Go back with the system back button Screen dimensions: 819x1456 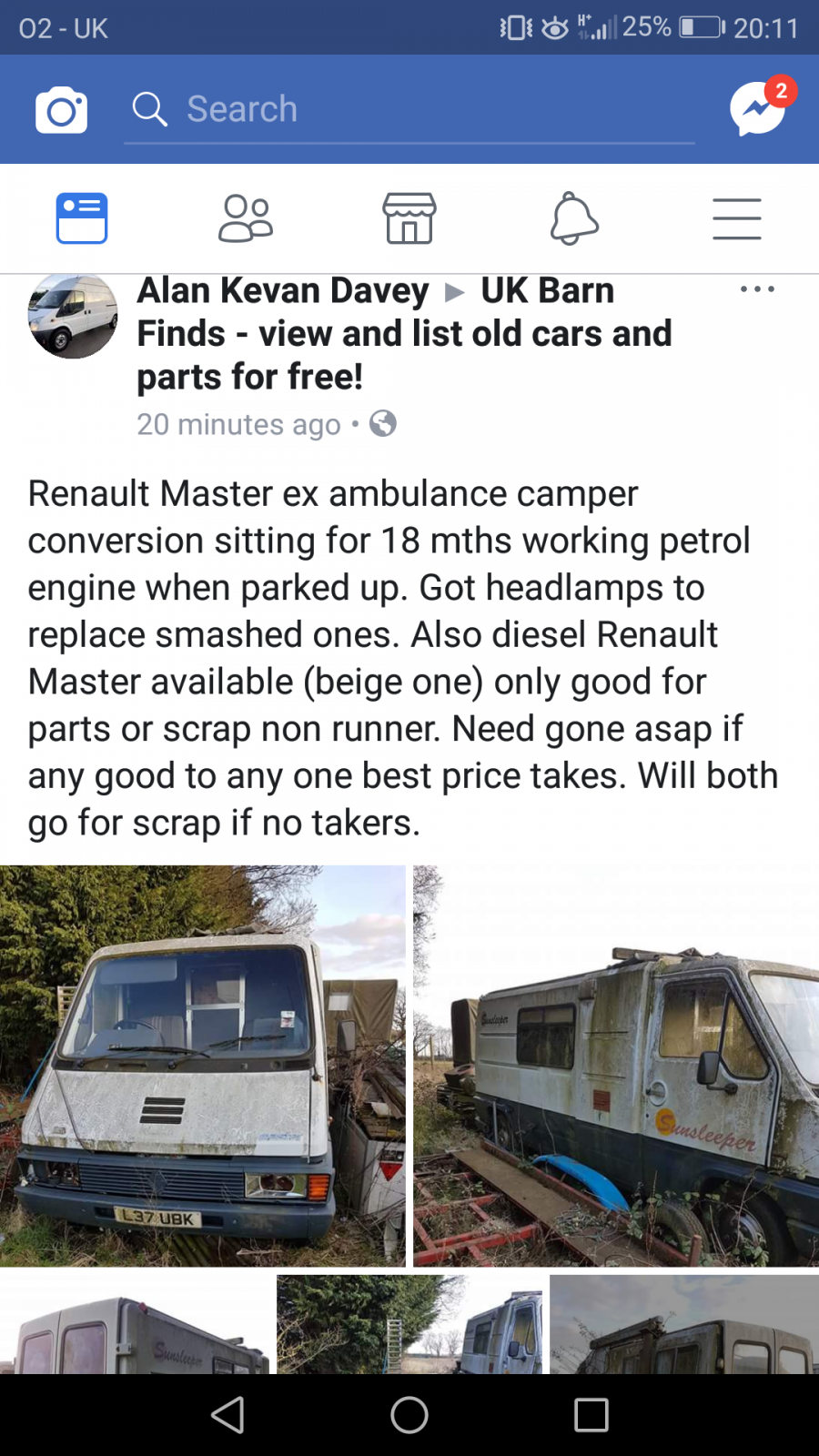[x=227, y=1415]
